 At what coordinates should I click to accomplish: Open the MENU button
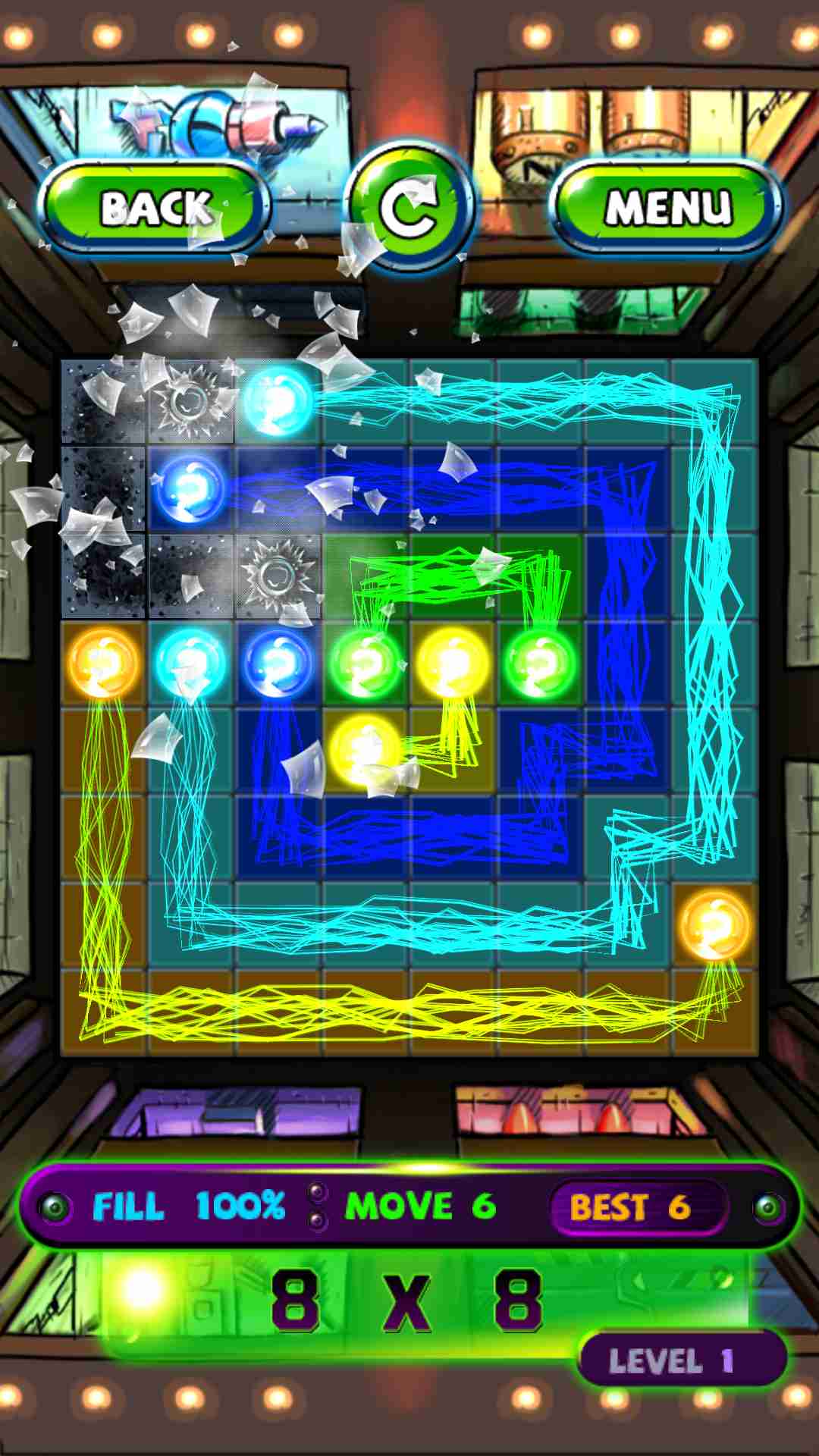(x=667, y=207)
